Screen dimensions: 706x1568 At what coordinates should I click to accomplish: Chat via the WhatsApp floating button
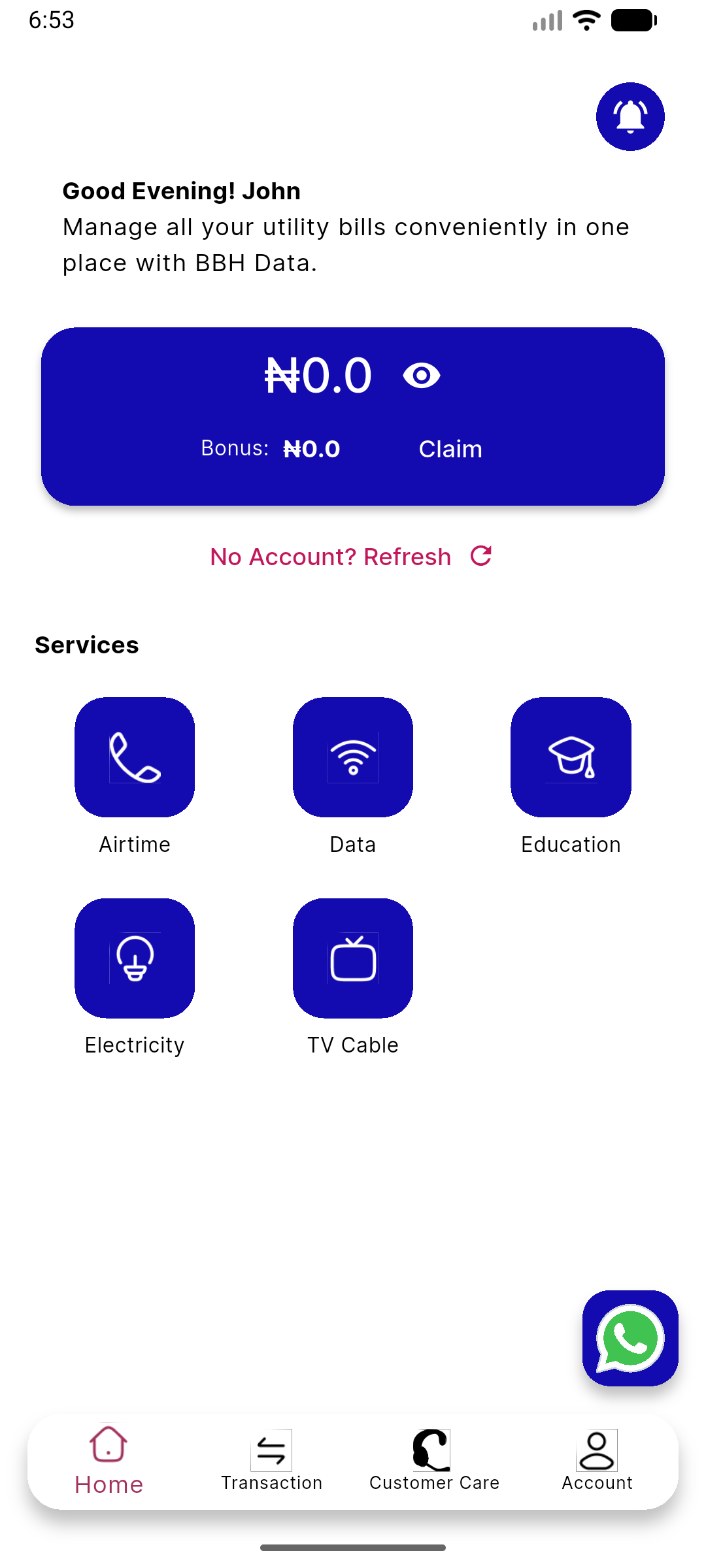pos(630,1338)
